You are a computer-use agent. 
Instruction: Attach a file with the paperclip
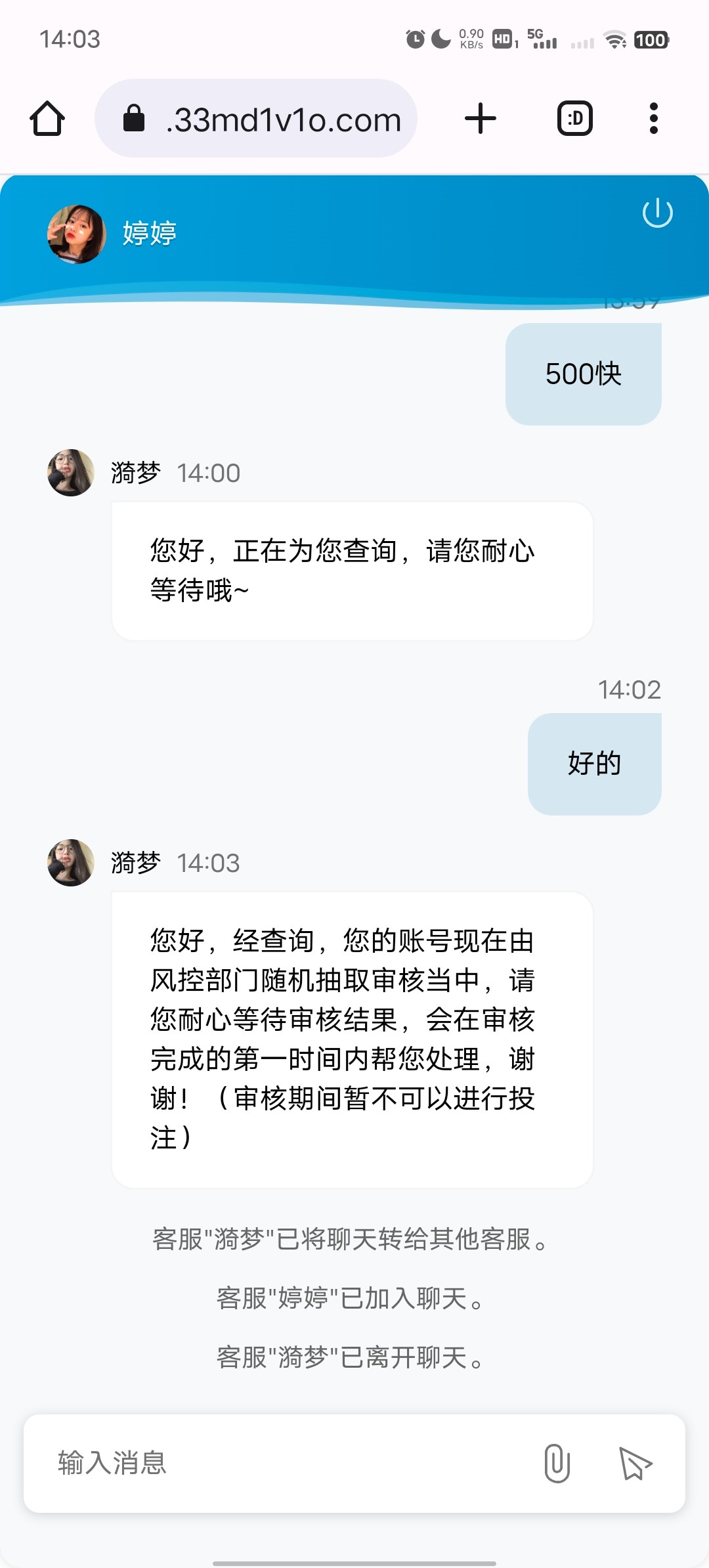pyautogui.click(x=557, y=1463)
